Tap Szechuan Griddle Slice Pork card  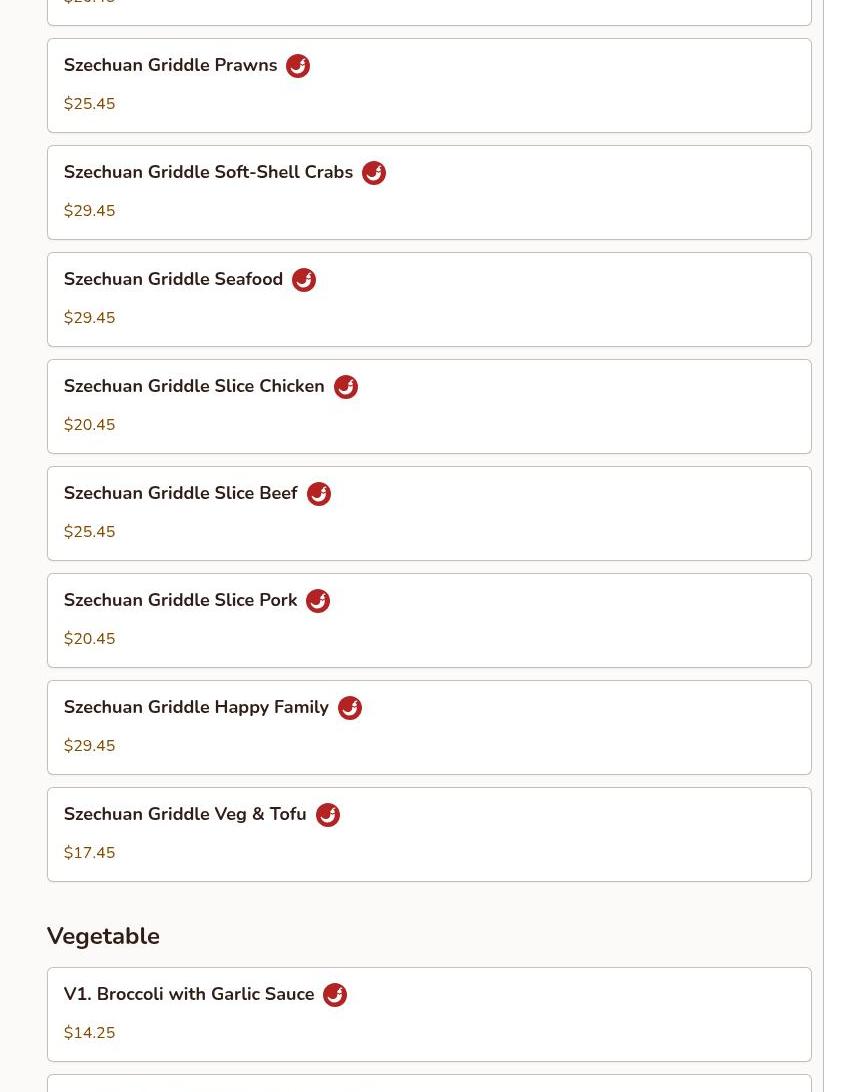pos(428,620)
